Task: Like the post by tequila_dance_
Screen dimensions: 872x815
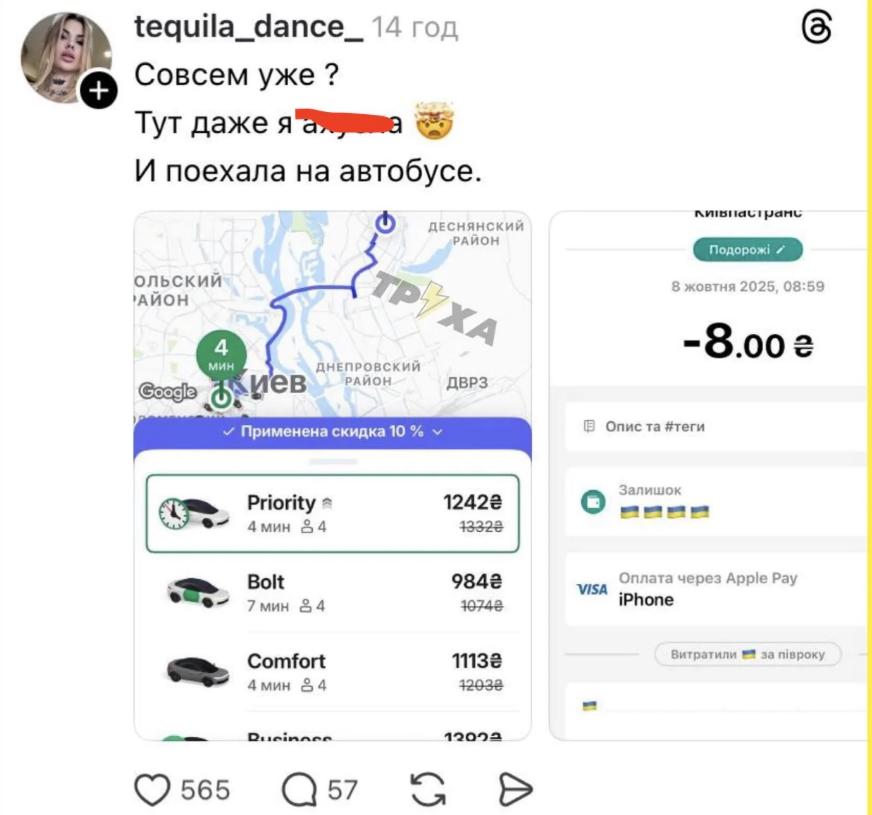Action: pyautogui.click(x=152, y=791)
